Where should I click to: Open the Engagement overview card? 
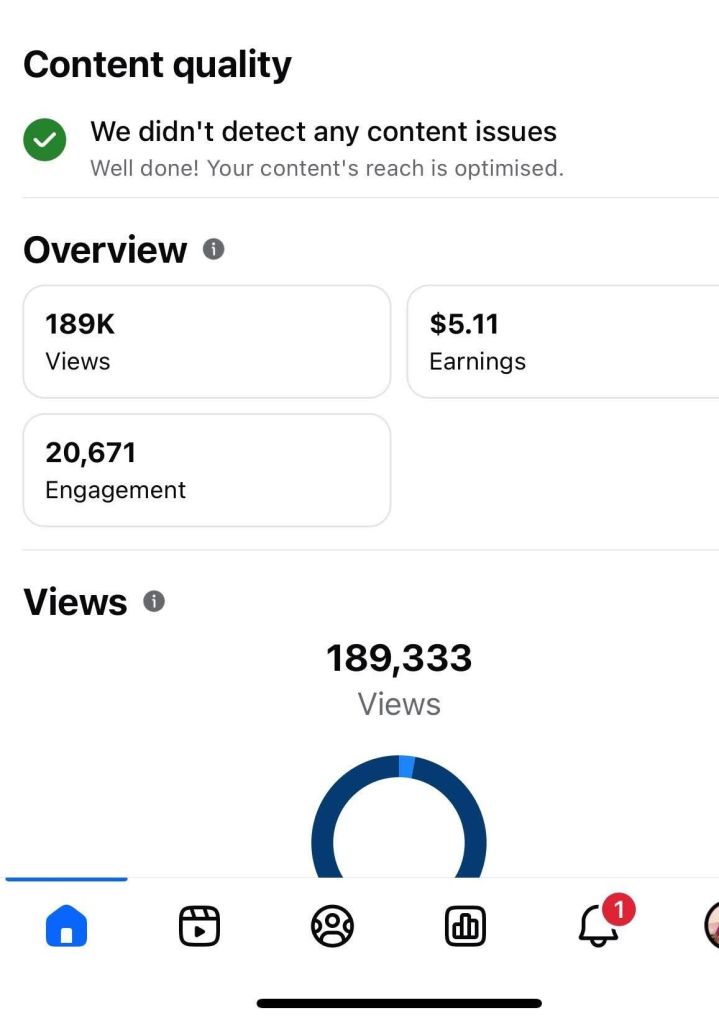[x=206, y=470]
